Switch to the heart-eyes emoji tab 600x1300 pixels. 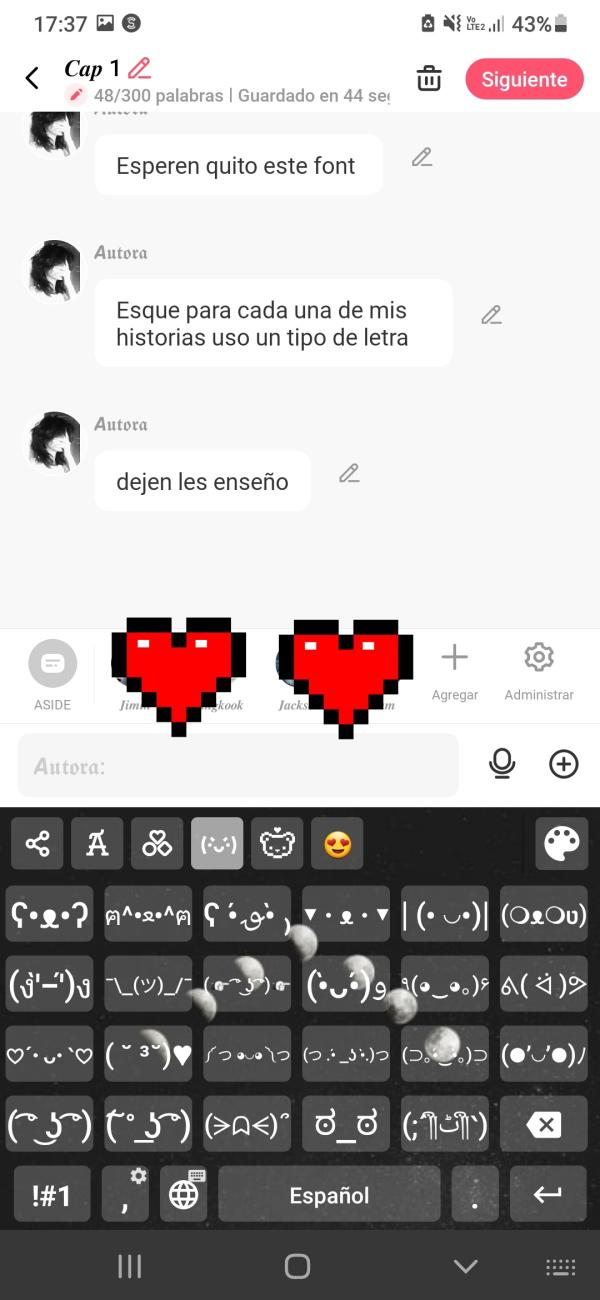(337, 844)
